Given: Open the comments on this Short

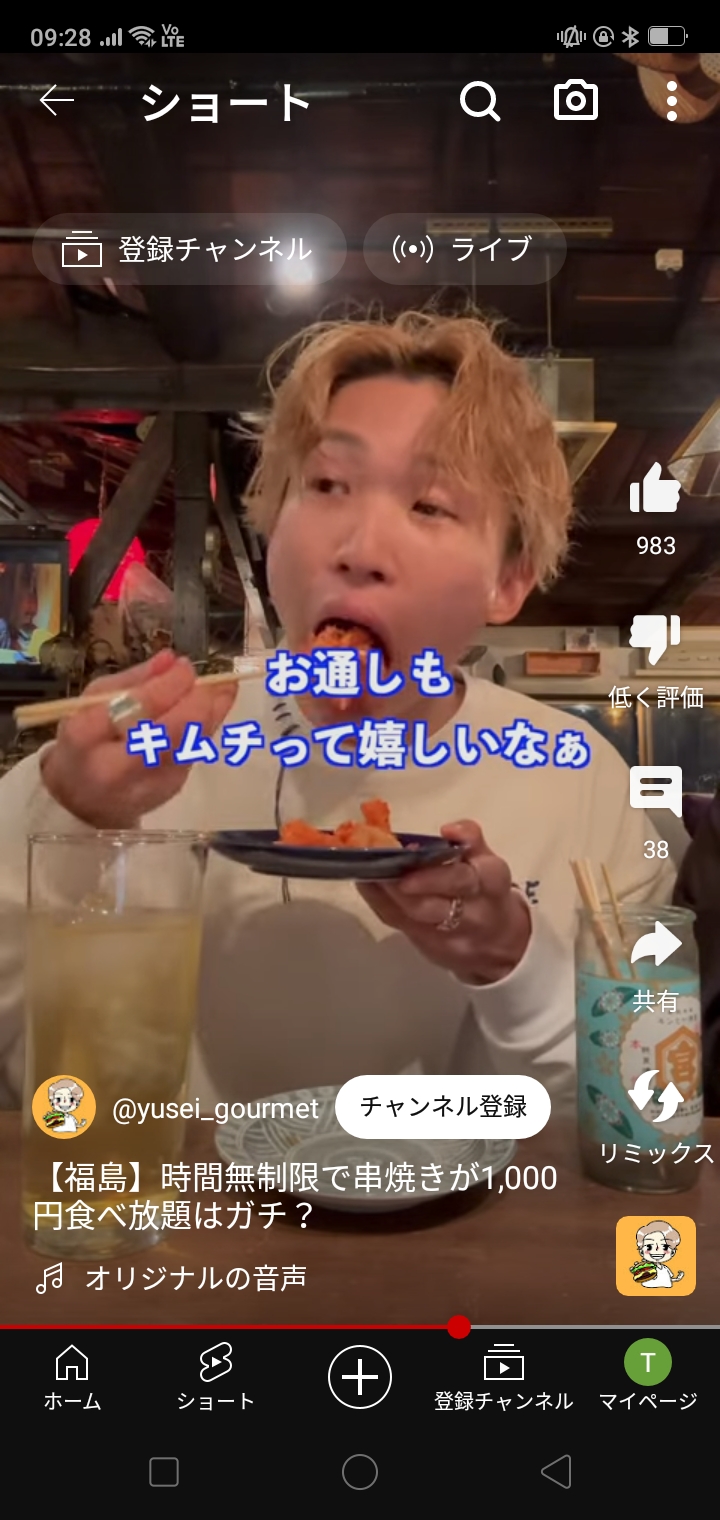Looking at the screenshot, I should click(x=655, y=793).
